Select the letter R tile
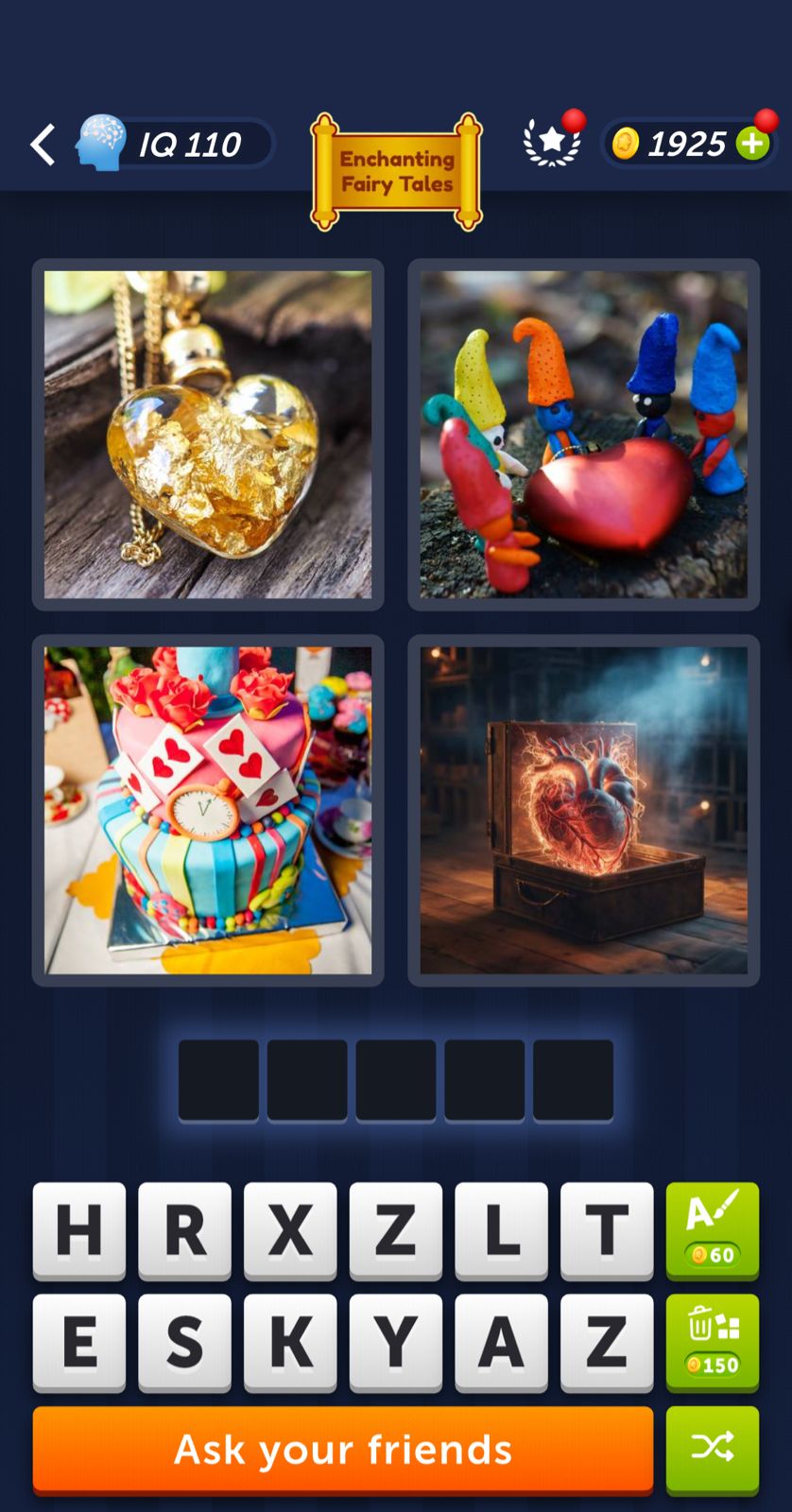The height and width of the screenshot is (1512, 792). (184, 1229)
